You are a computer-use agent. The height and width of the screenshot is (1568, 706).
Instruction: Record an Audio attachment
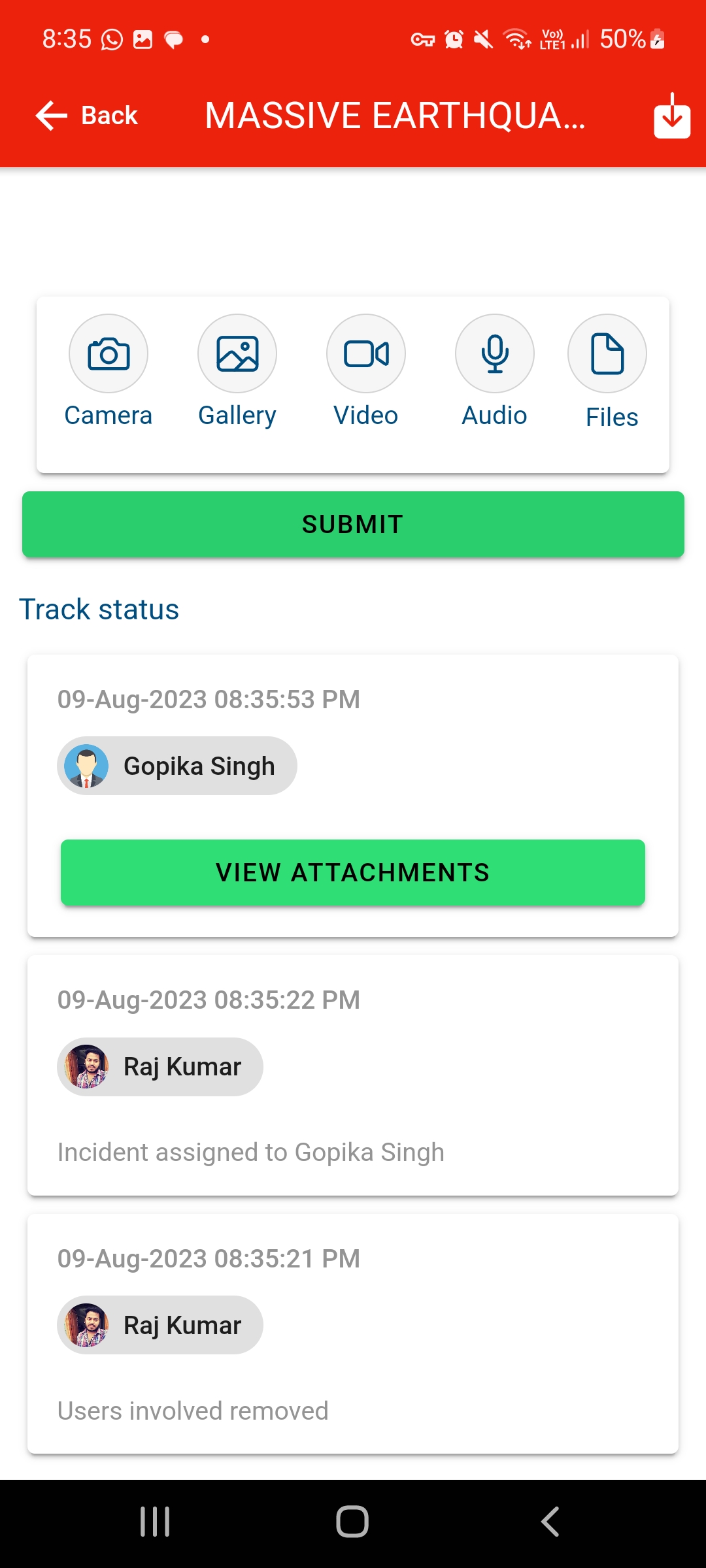495,354
